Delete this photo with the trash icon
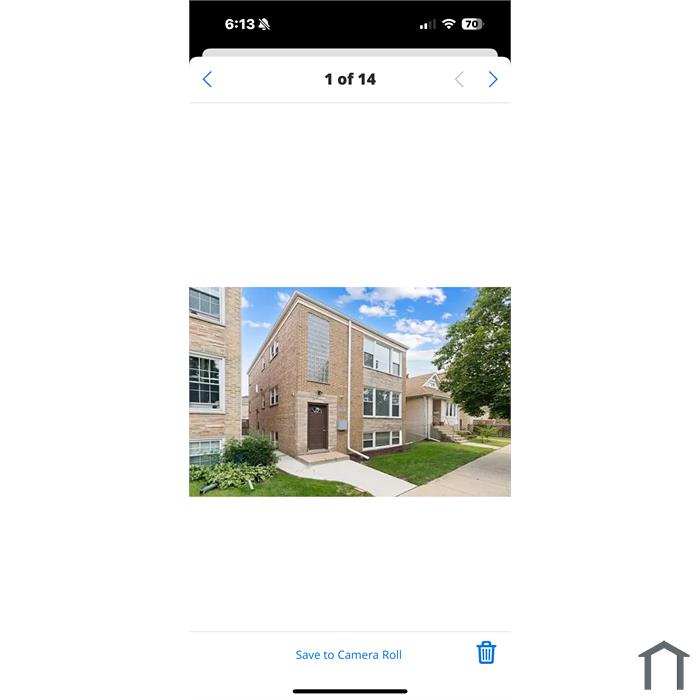This screenshot has width=700, height=700. pos(486,653)
